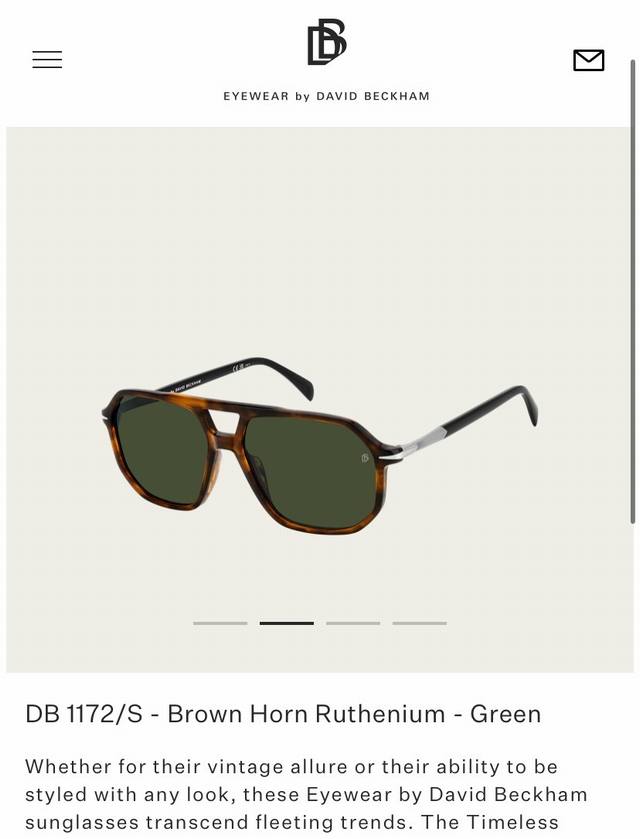The width and height of the screenshot is (640, 839).
Task: Jump to the third product image
Action: click(x=353, y=623)
